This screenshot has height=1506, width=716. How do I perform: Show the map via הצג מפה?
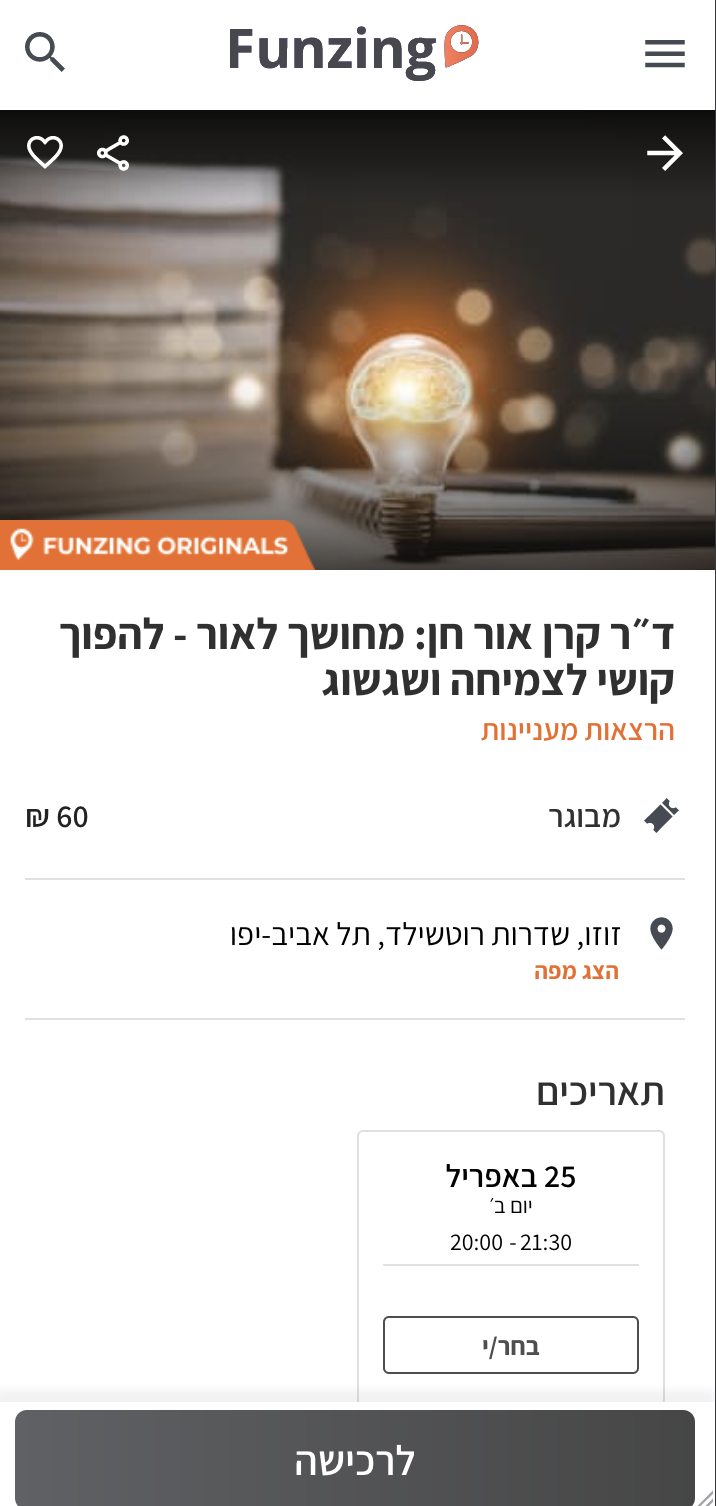click(x=576, y=971)
